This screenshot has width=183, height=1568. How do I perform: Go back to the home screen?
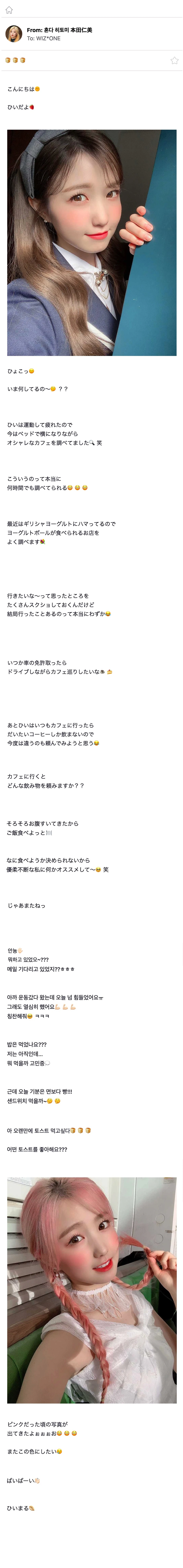click(9, 10)
